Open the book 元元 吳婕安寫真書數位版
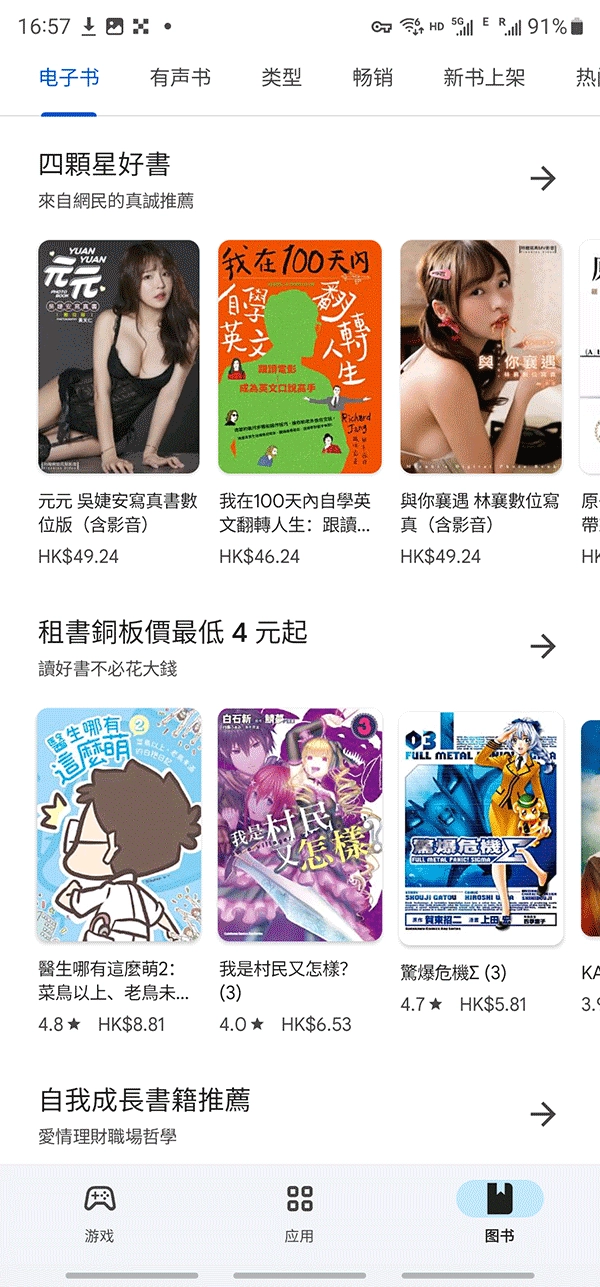This screenshot has height=1287, width=600. (120, 356)
